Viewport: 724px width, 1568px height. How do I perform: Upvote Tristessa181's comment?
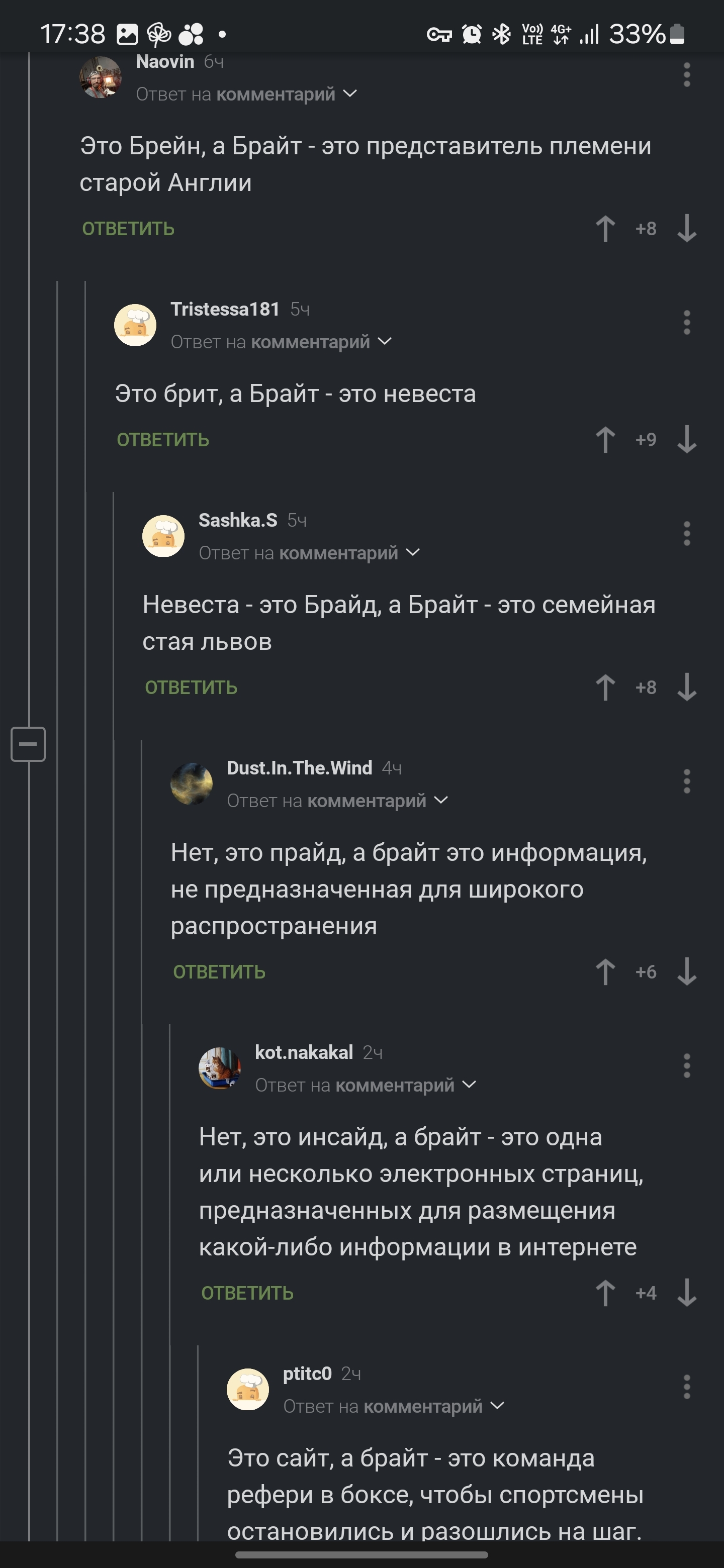605,439
